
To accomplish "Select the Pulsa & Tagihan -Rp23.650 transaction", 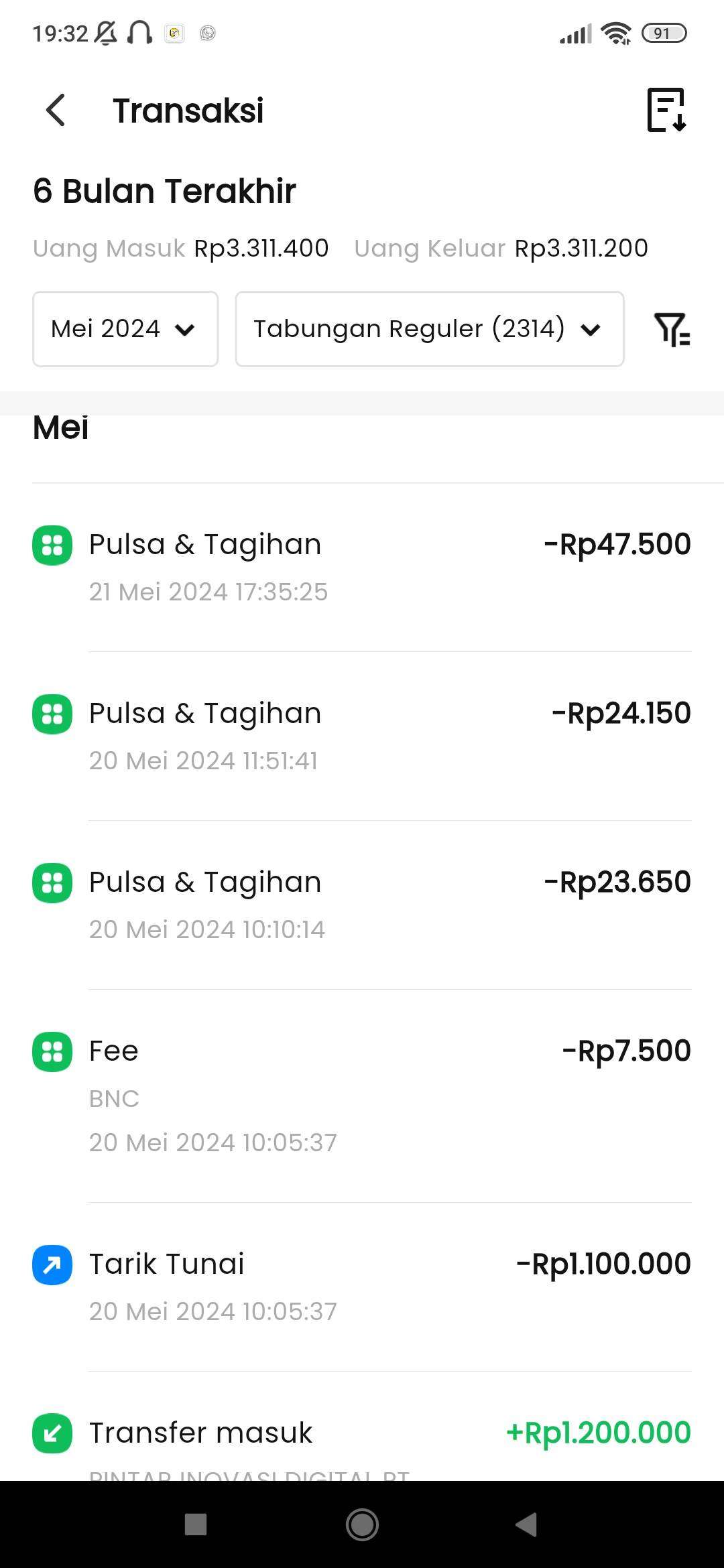I will click(362, 905).
